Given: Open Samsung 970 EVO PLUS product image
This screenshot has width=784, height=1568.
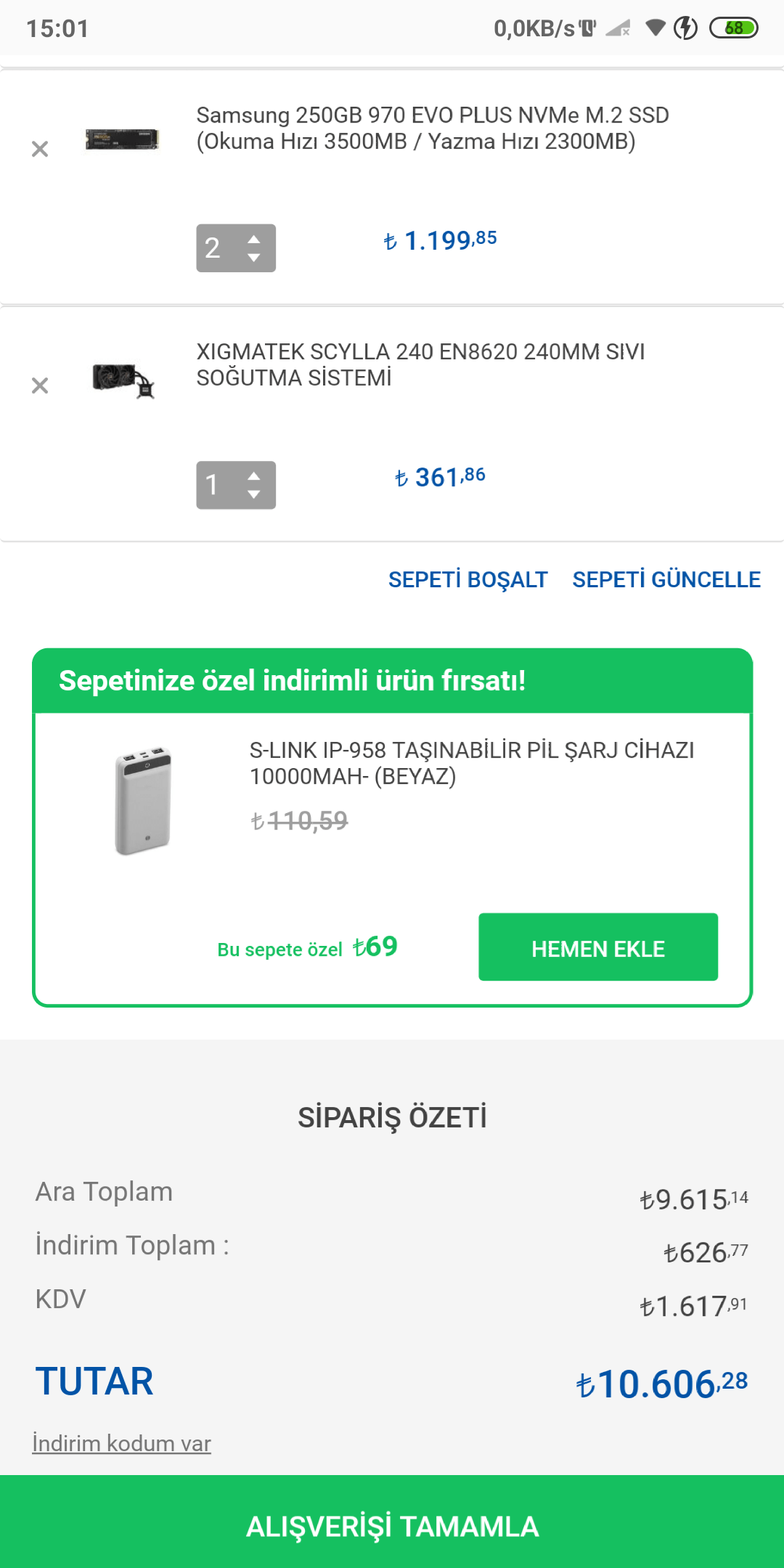Looking at the screenshot, I should tap(122, 139).
